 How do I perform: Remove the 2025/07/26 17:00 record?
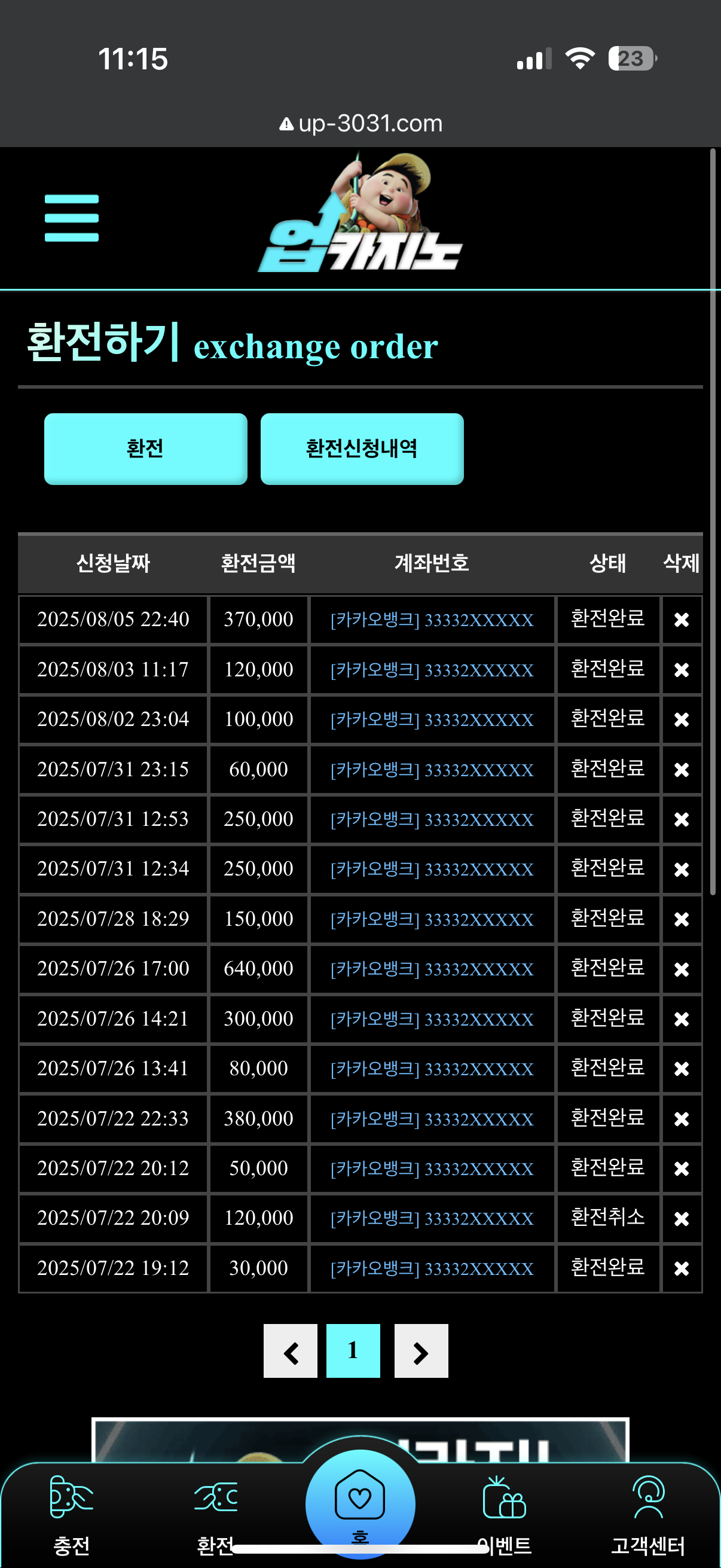point(682,969)
